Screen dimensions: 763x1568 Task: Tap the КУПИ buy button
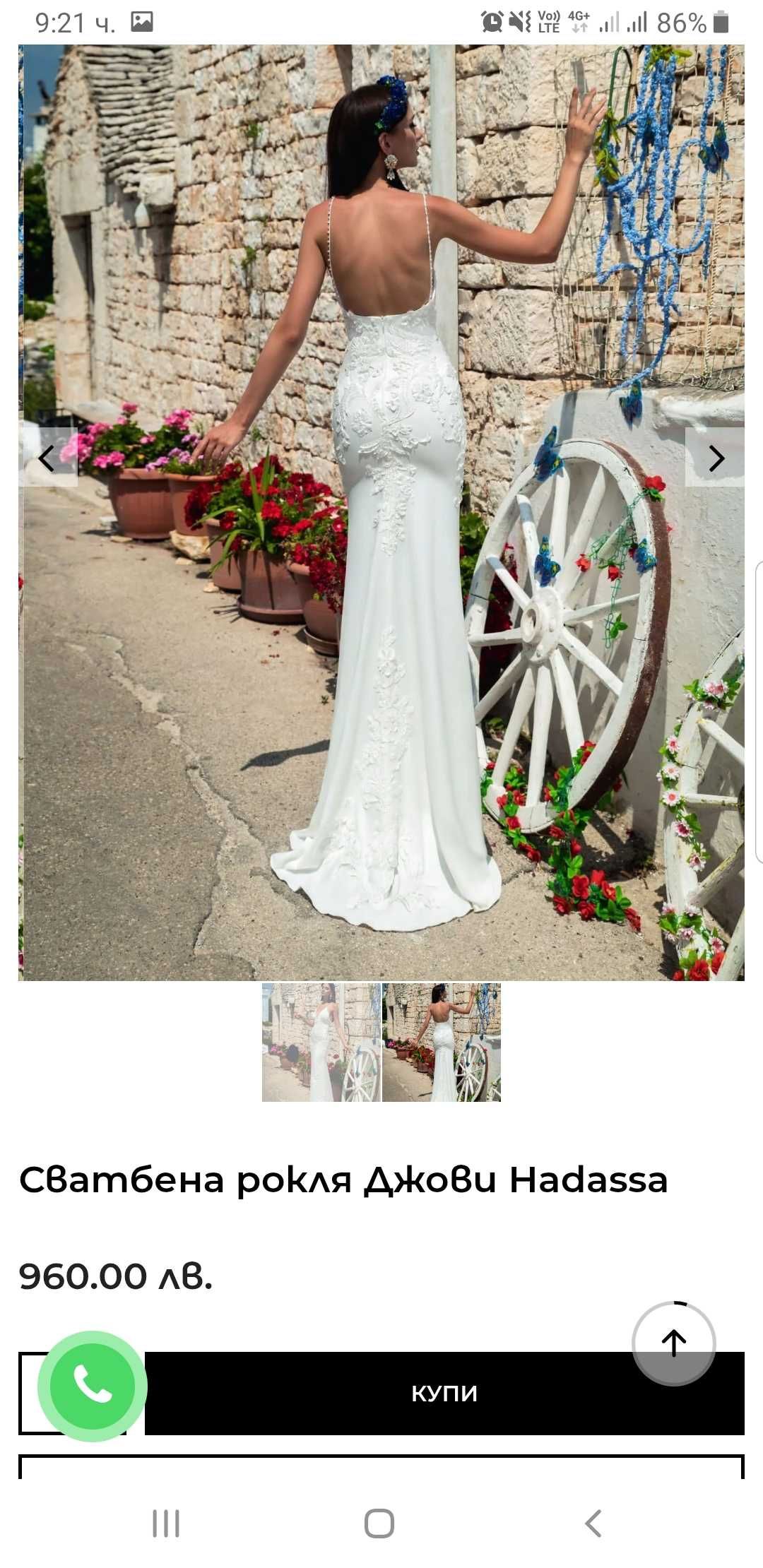click(x=444, y=1394)
